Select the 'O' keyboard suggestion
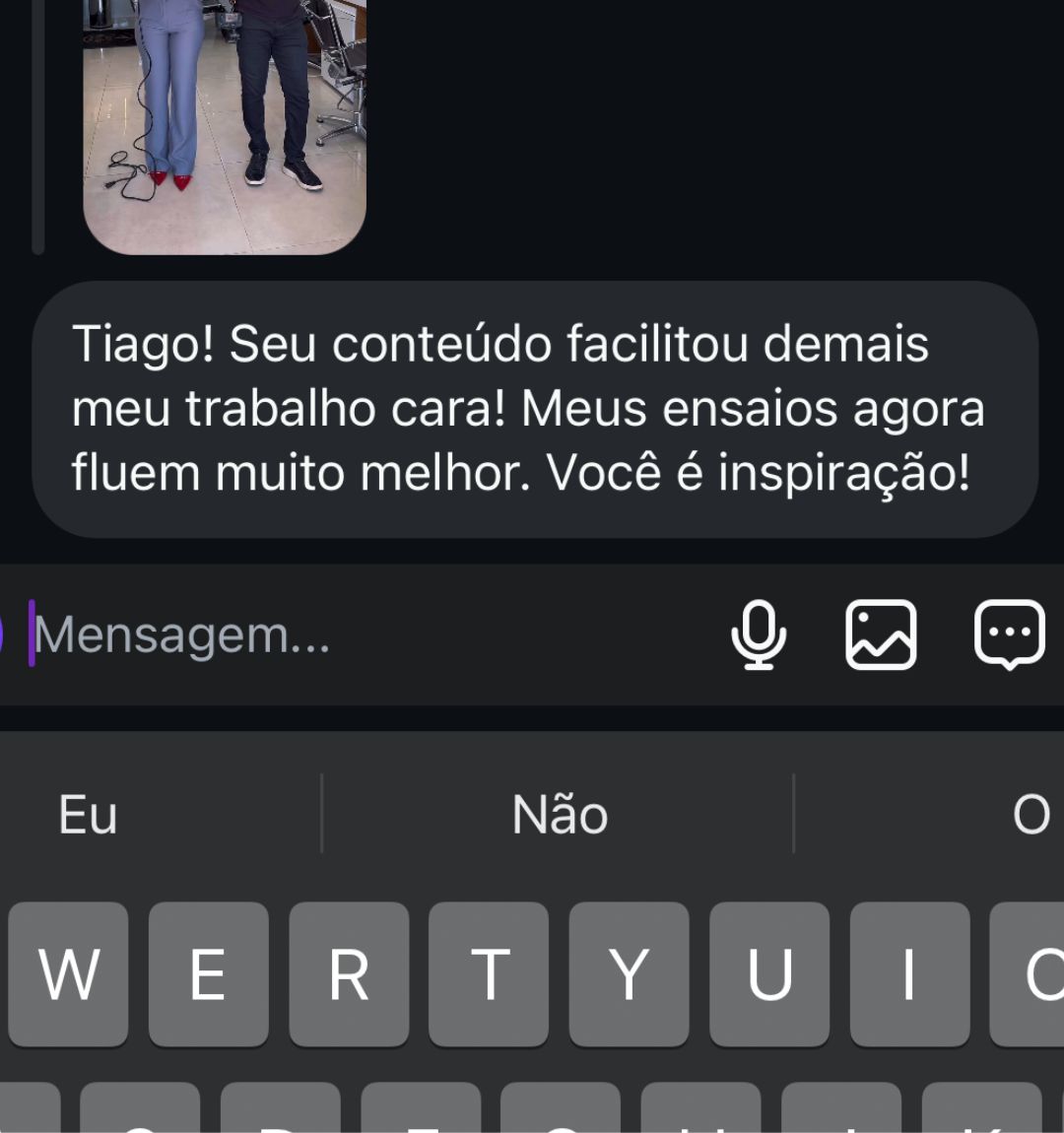This screenshot has height=1133, width=1064. click(1032, 815)
